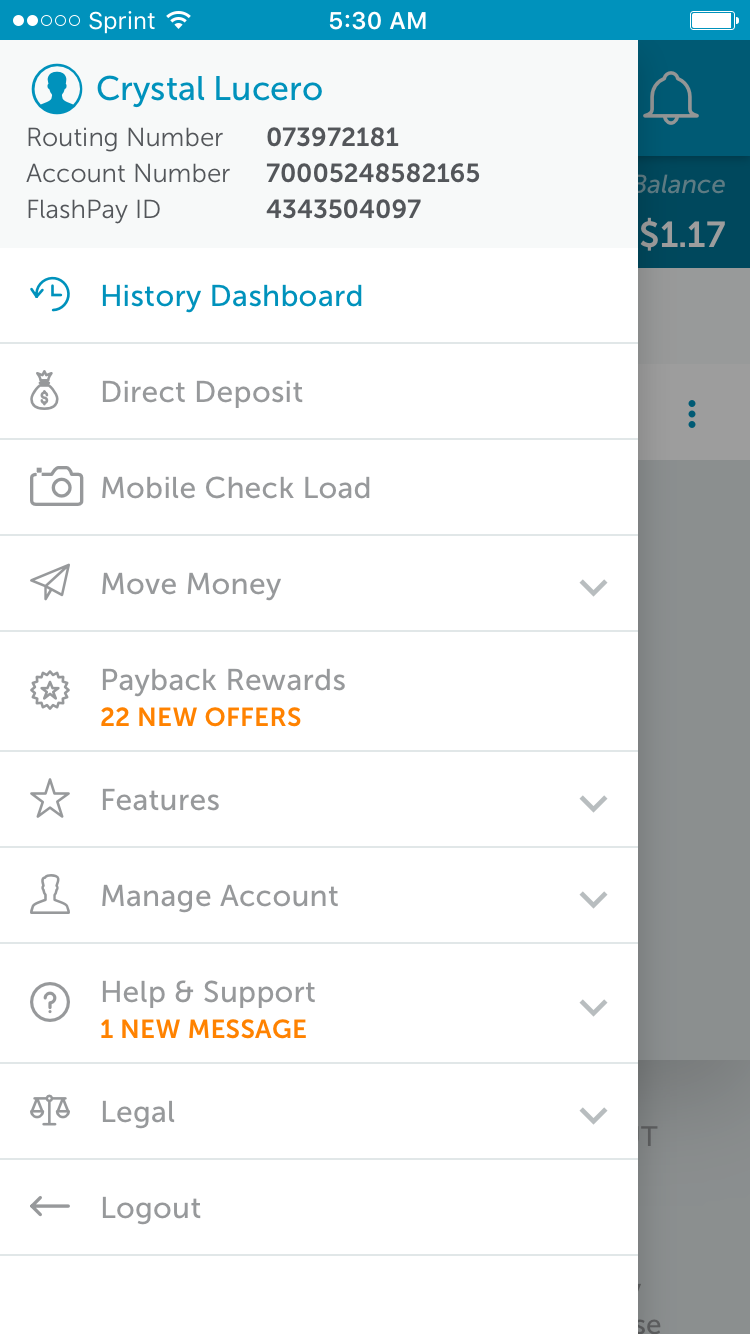Expand the Legal section

(318, 1112)
